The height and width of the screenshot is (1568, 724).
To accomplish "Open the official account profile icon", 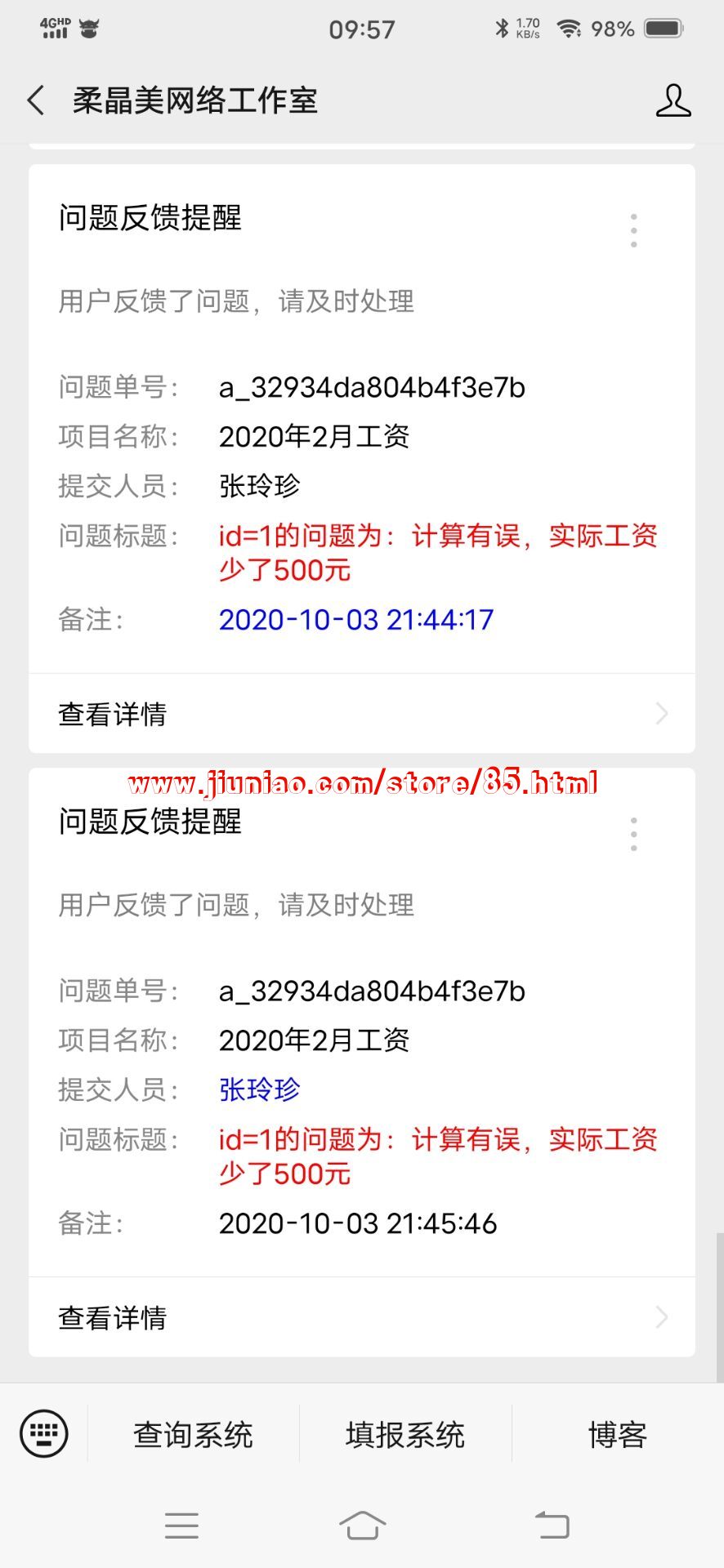I will [x=673, y=100].
